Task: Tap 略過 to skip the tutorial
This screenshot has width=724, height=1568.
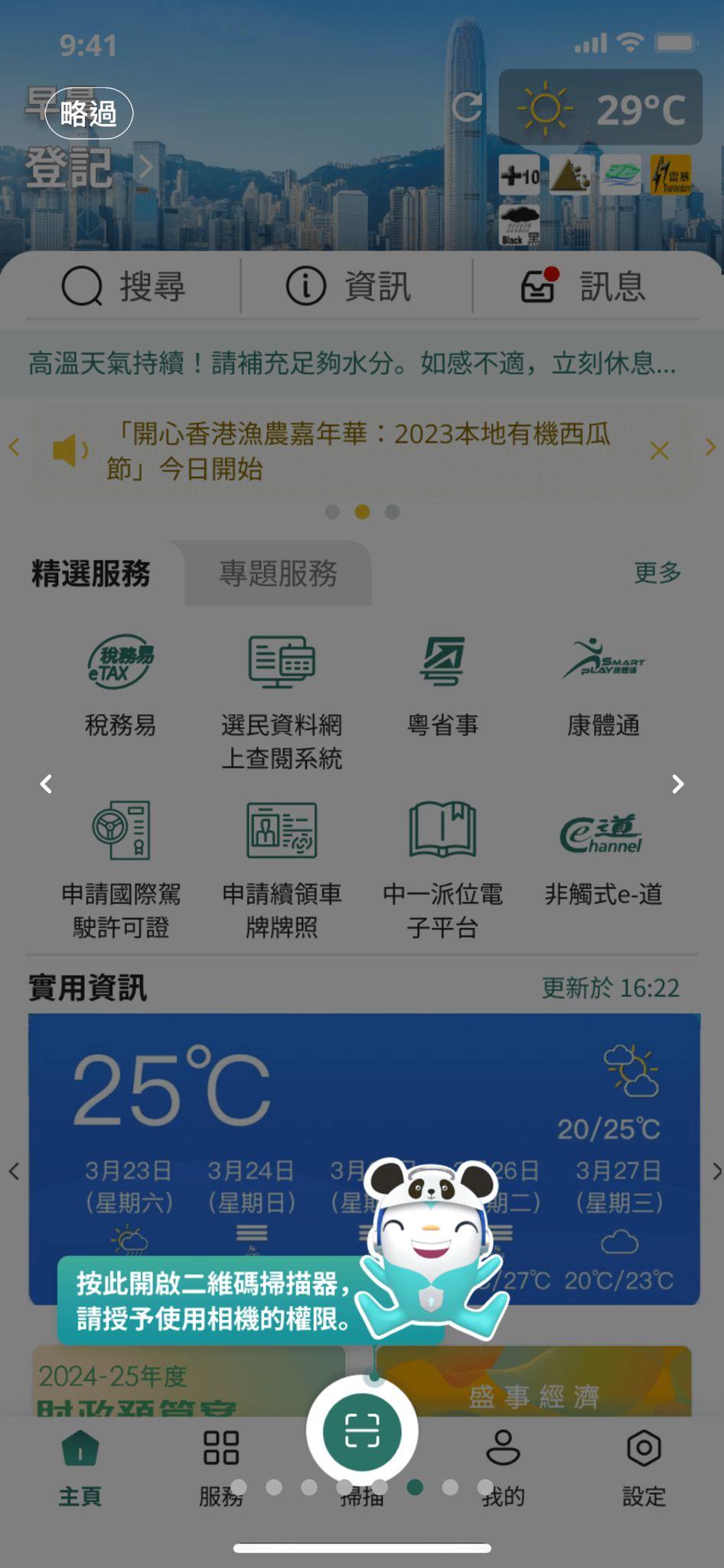Action: (90, 113)
